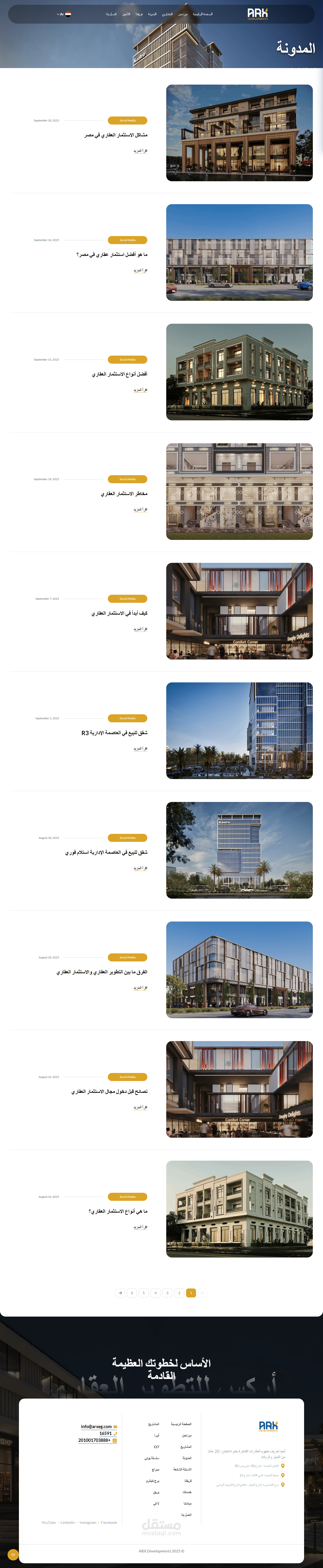323x1568 pixels.
Task: Jump to page 6 in the pagination
Action: (132, 1293)
